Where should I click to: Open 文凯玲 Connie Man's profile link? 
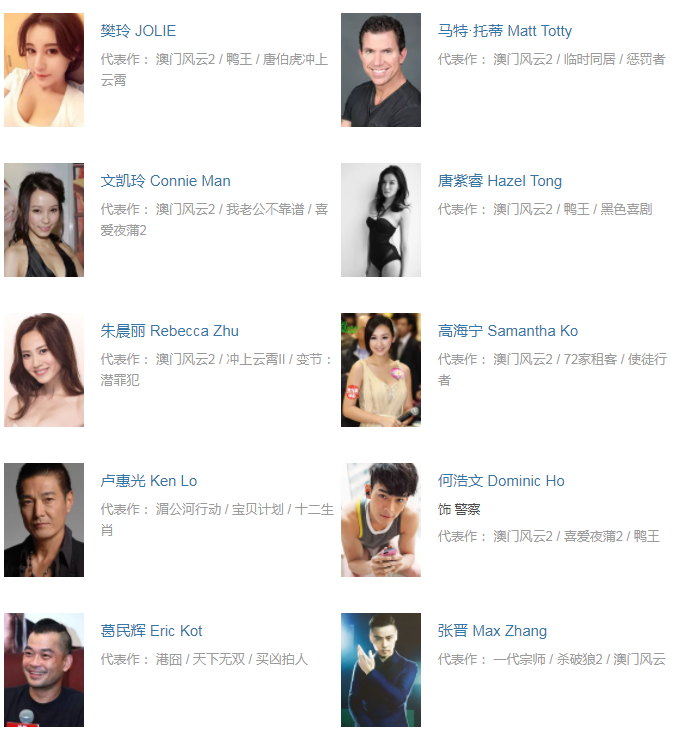coord(165,181)
